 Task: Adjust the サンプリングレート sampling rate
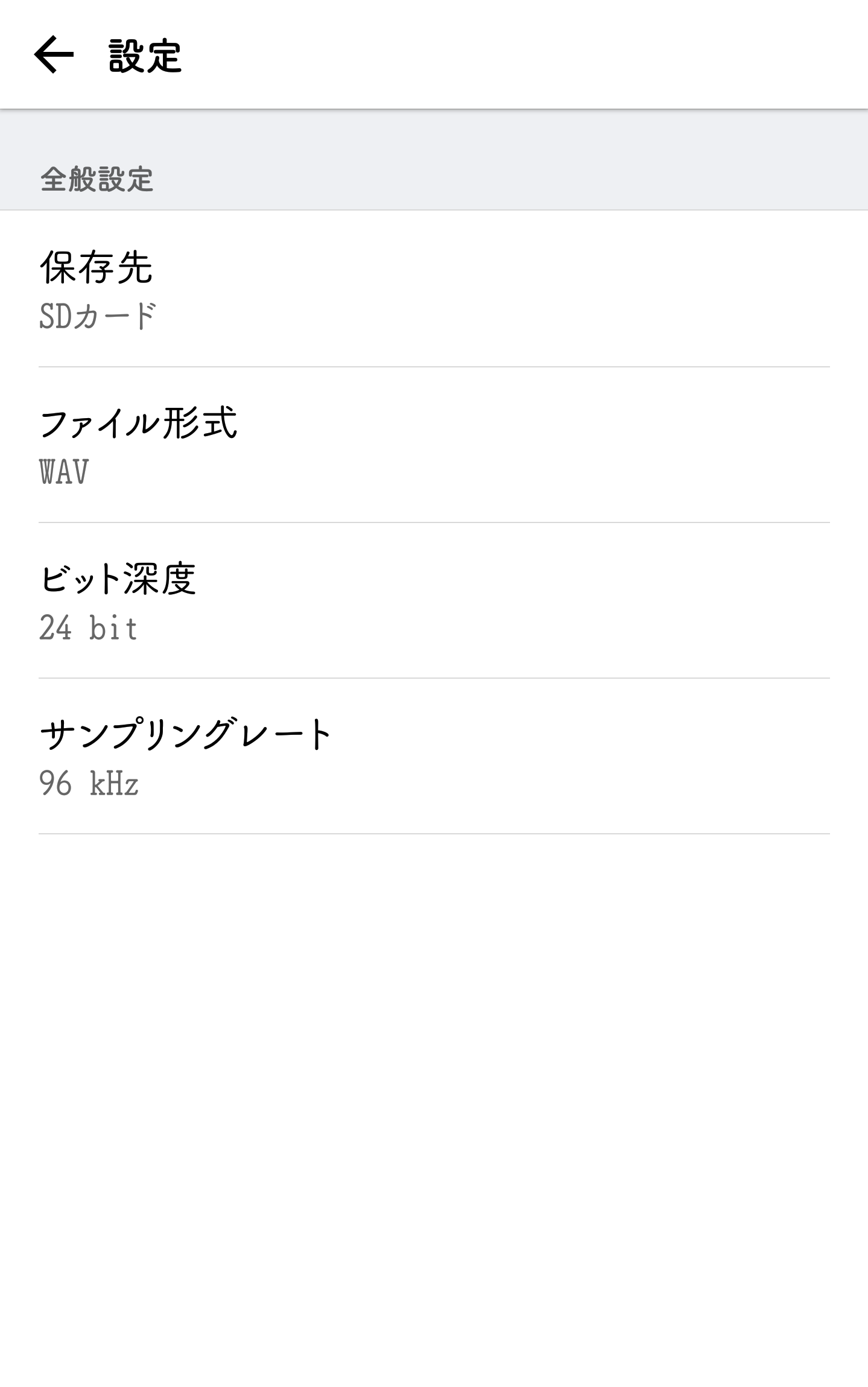434,757
